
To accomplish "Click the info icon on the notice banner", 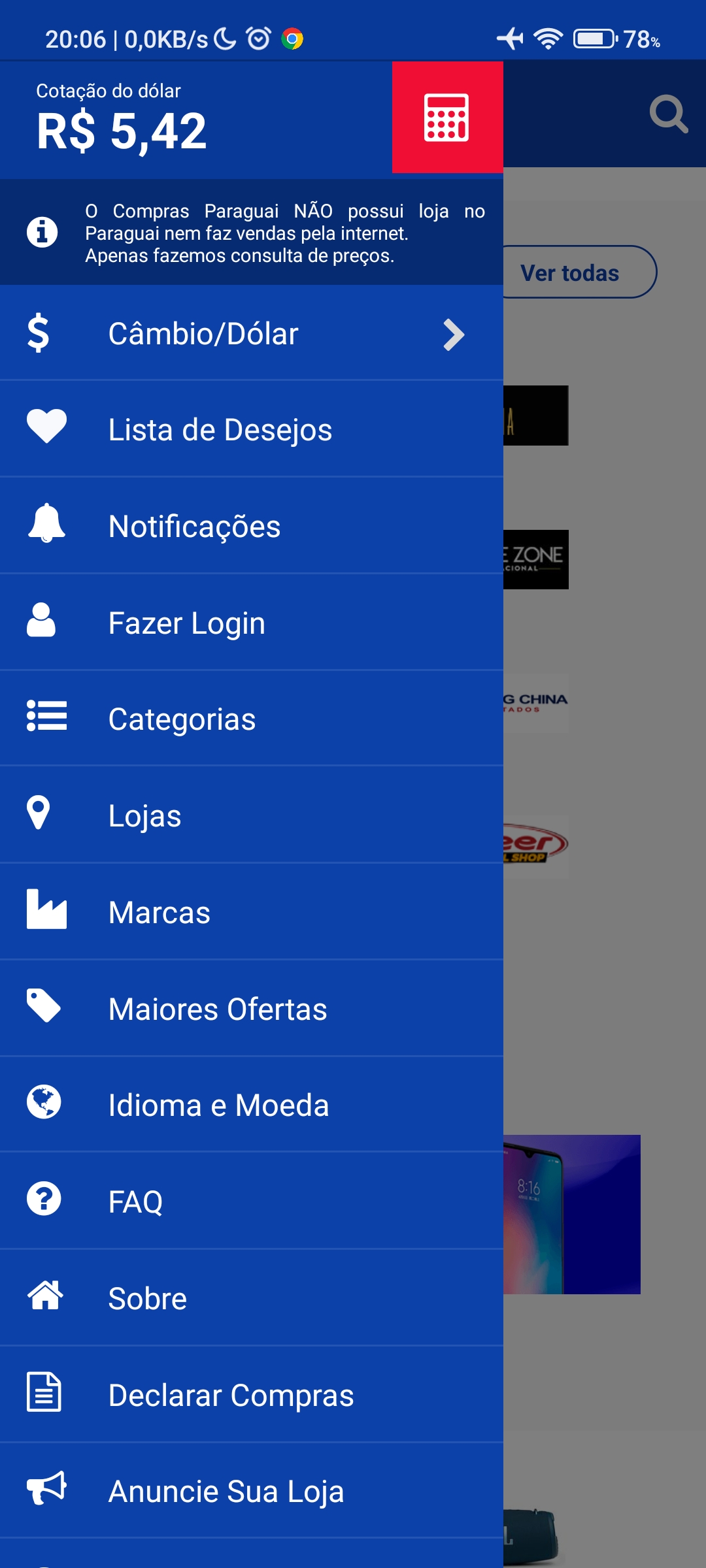I will click(x=42, y=233).
